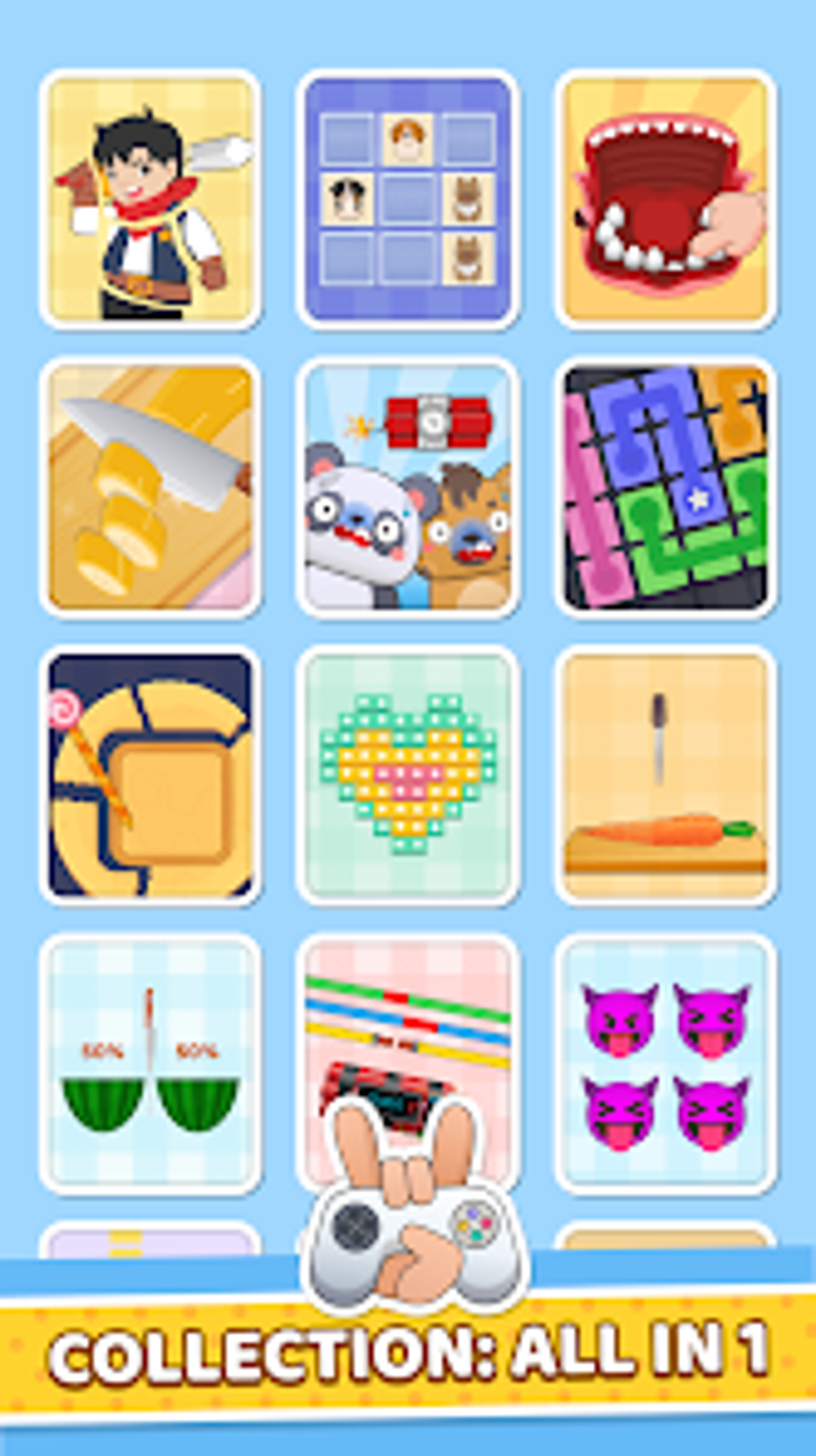Launch the crocodile dentist game
The width and height of the screenshot is (816, 1456).
click(662, 200)
